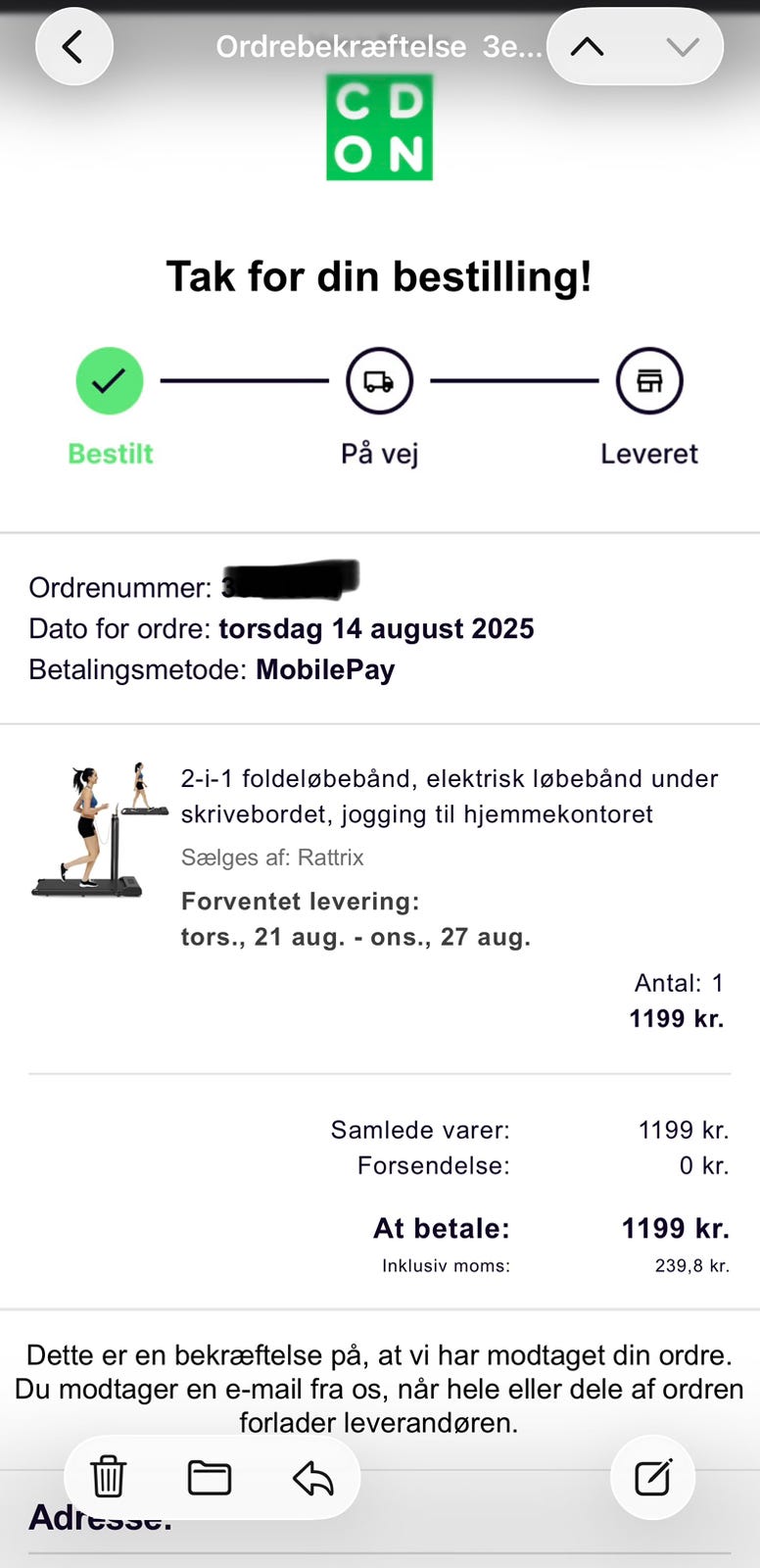Tap the trash icon to delete the email
The image size is (760, 1568).
[x=108, y=1478]
